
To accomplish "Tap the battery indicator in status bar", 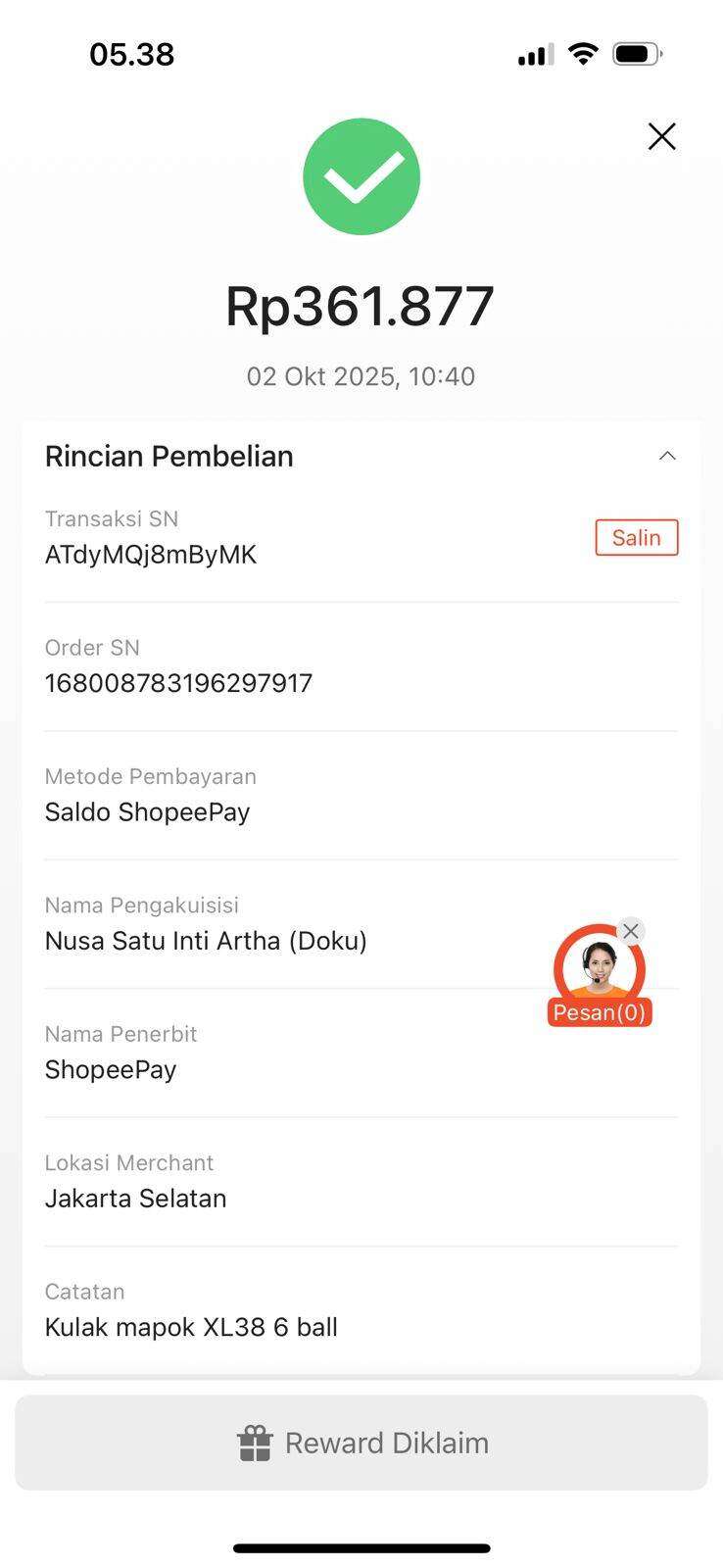I will pyautogui.click(x=637, y=54).
